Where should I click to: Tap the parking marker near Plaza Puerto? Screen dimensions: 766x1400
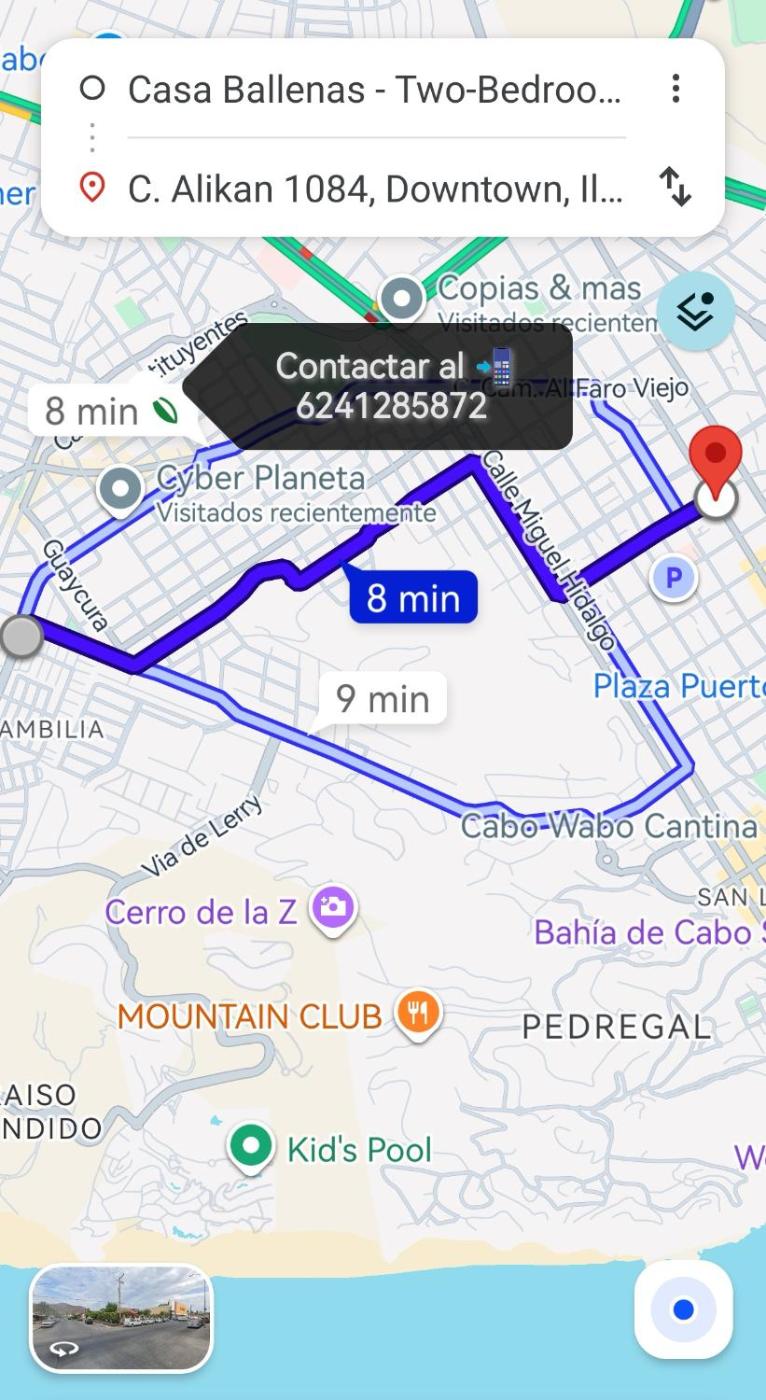[673, 577]
